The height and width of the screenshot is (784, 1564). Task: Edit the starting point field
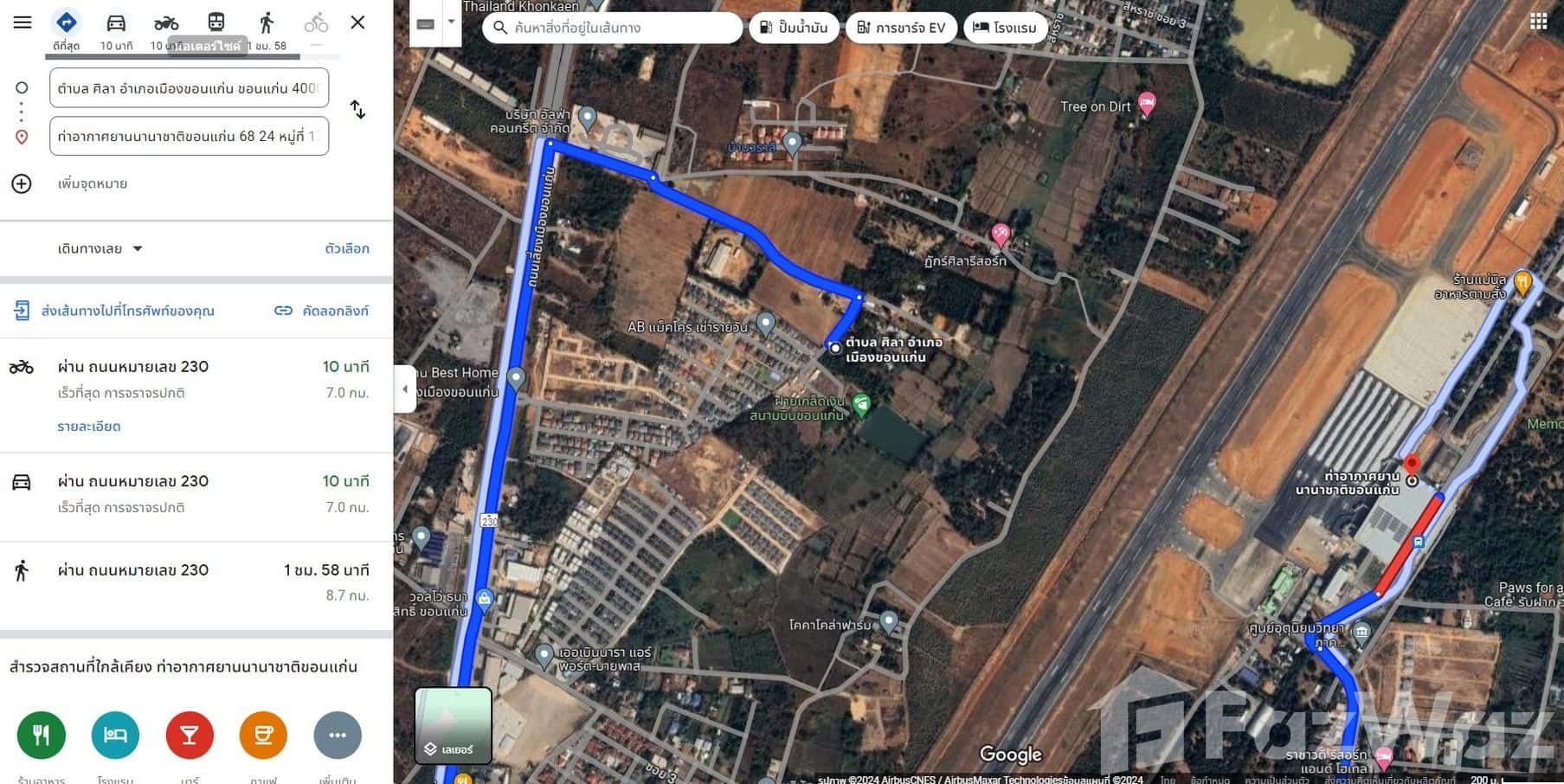[x=189, y=88]
